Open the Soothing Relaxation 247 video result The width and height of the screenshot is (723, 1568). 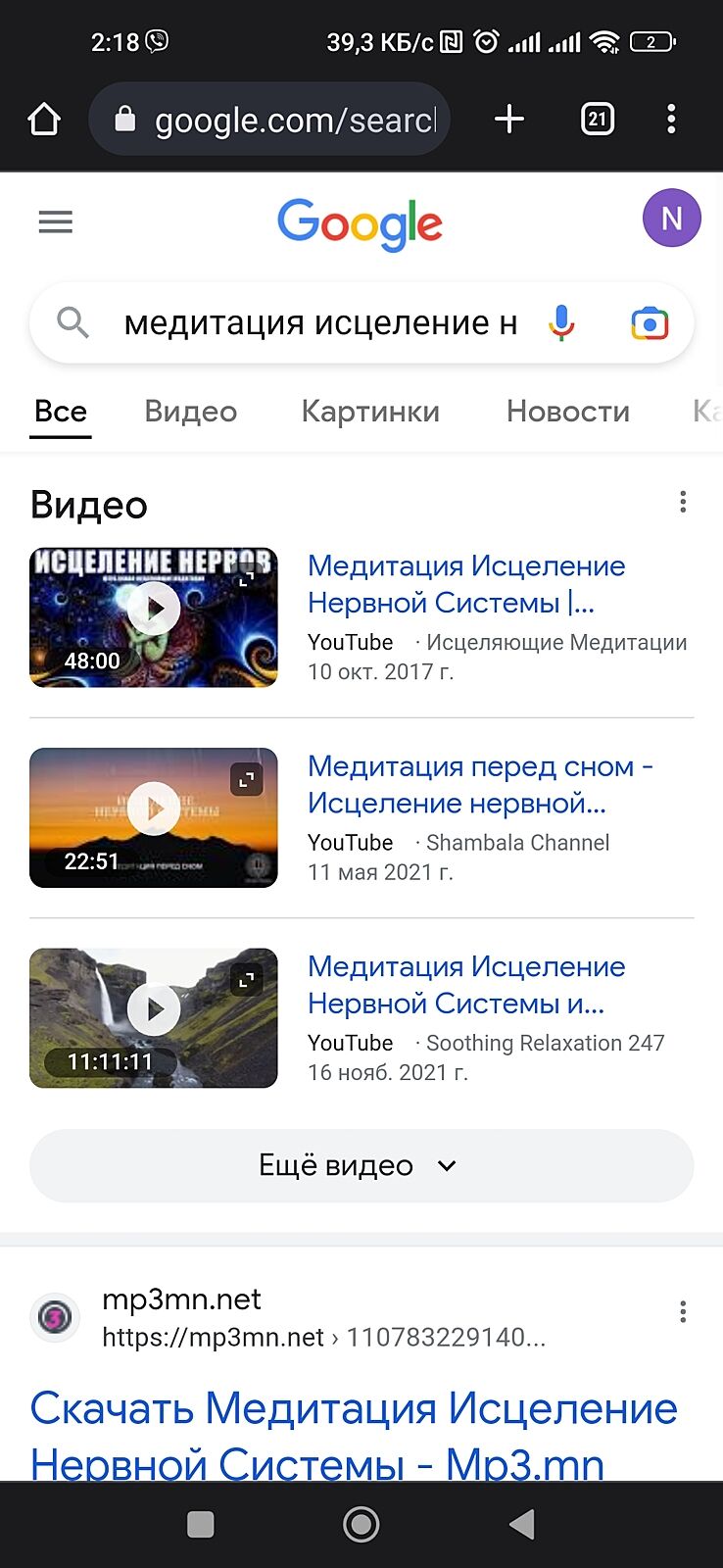(x=466, y=985)
